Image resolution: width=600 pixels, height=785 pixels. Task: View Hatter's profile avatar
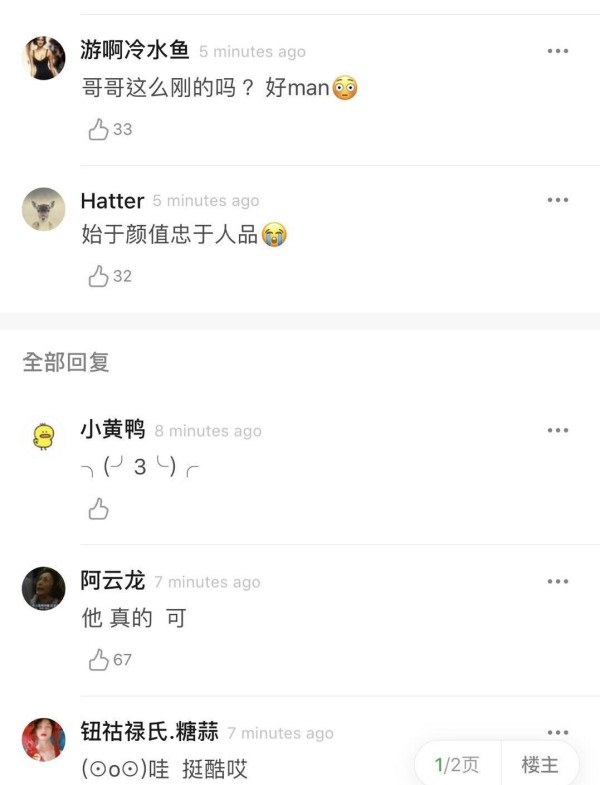point(43,208)
